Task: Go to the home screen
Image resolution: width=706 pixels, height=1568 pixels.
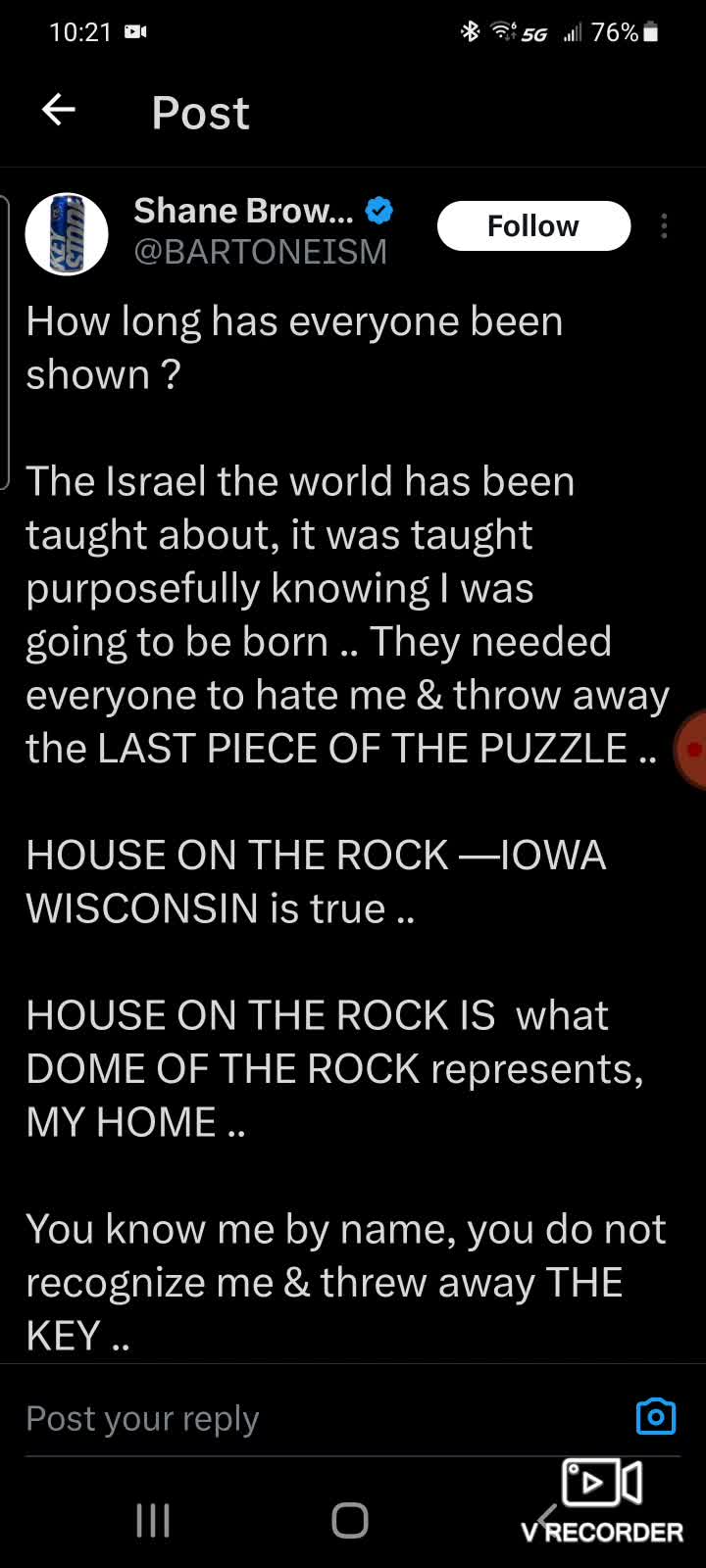Action: pos(350,1520)
